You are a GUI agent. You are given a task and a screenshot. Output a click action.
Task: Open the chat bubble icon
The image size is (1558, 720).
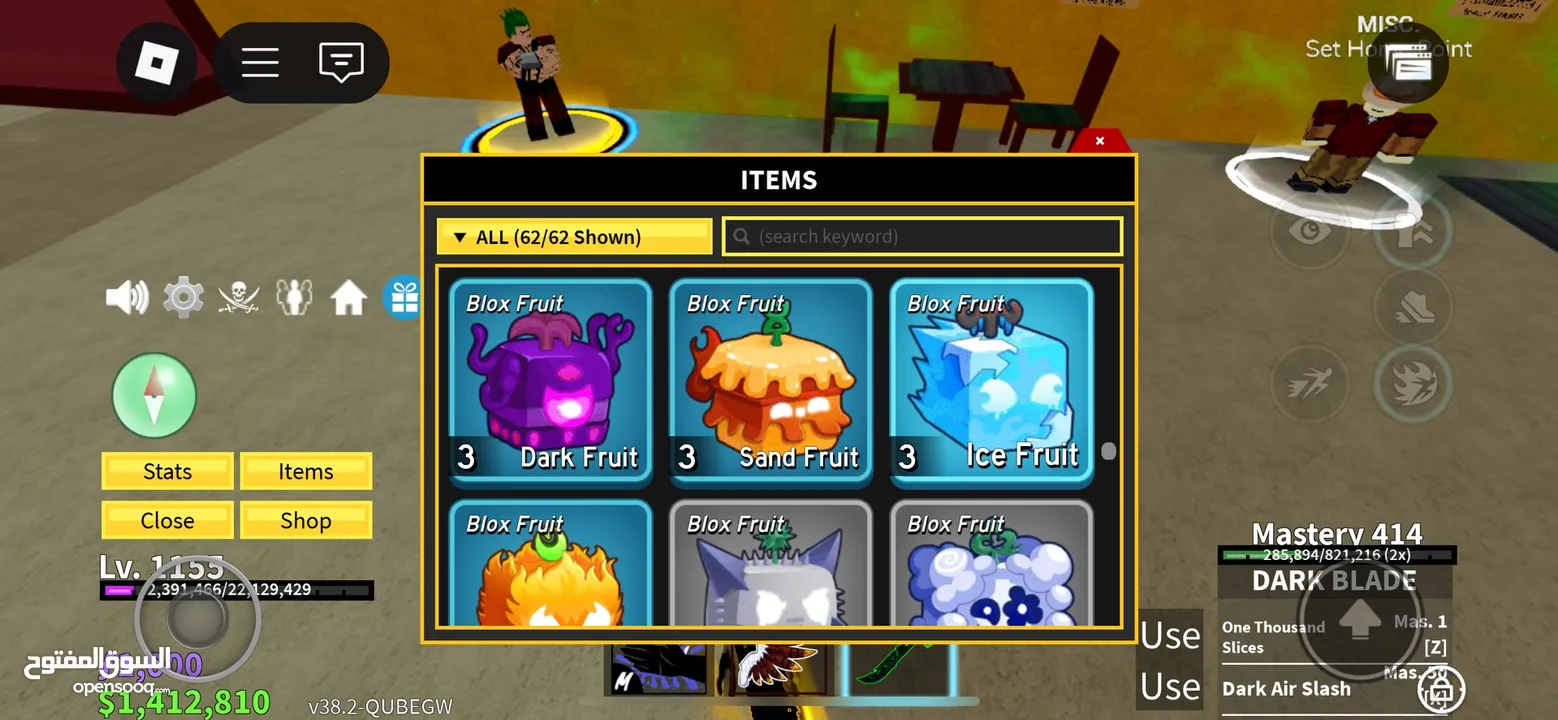(x=341, y=63)
